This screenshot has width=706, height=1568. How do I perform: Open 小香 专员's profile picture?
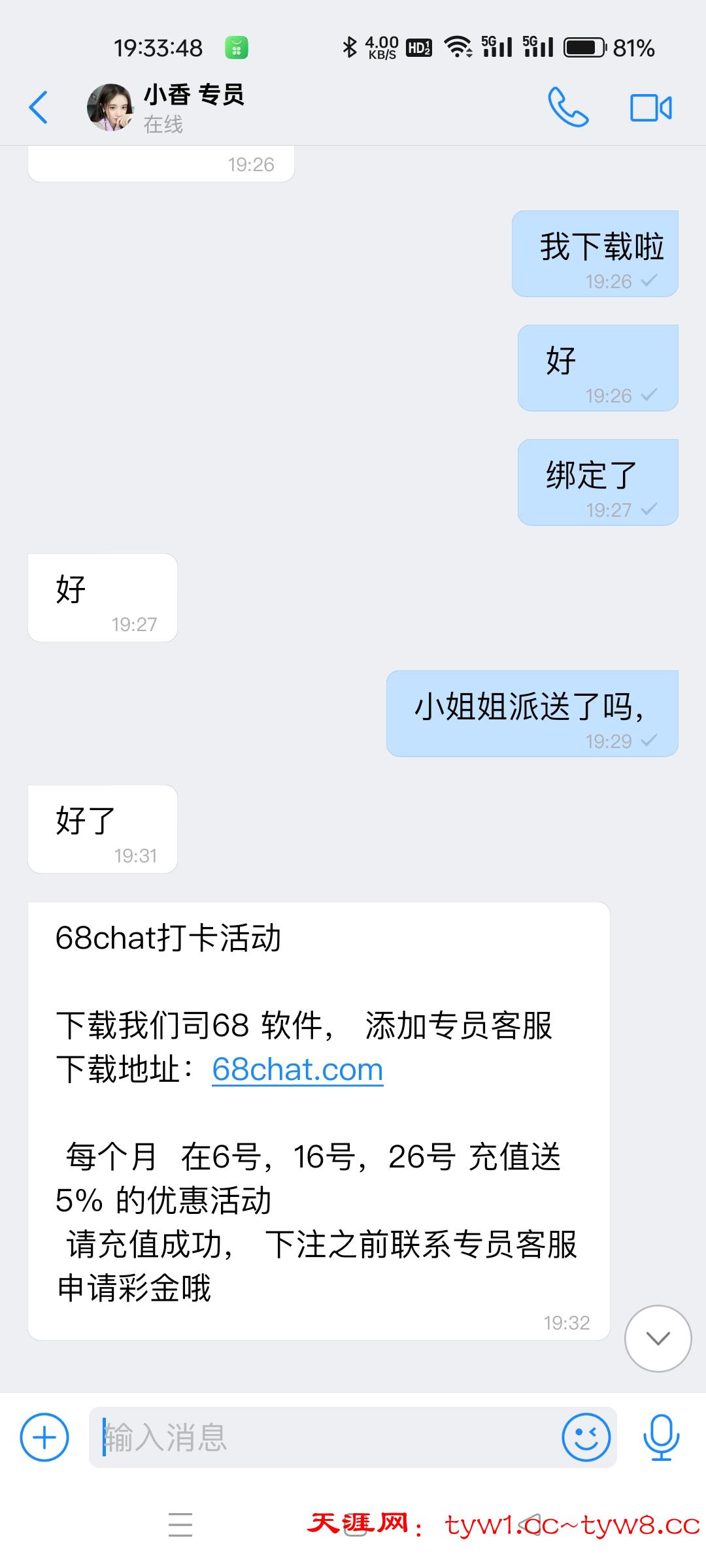point(110,108)
